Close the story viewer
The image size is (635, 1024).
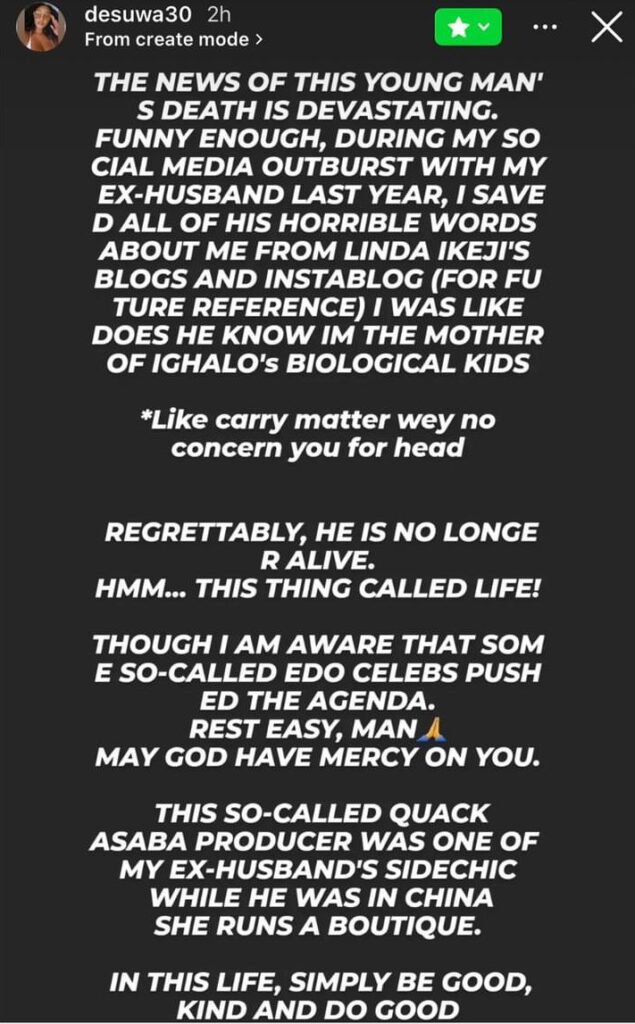[607, 28]
